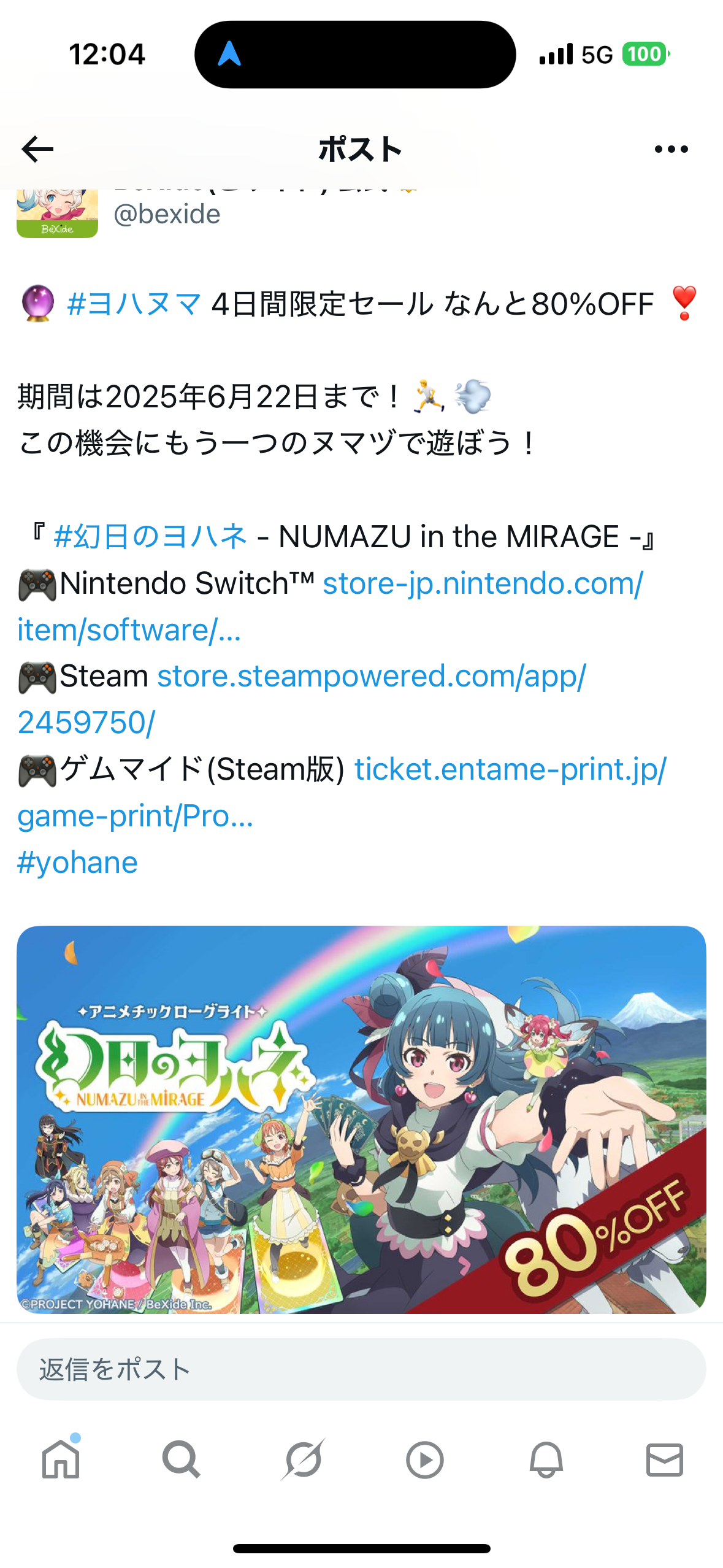Open the Steam store link
The image size is (723, 1568).
pyautogui.click(x=302, y=699)
